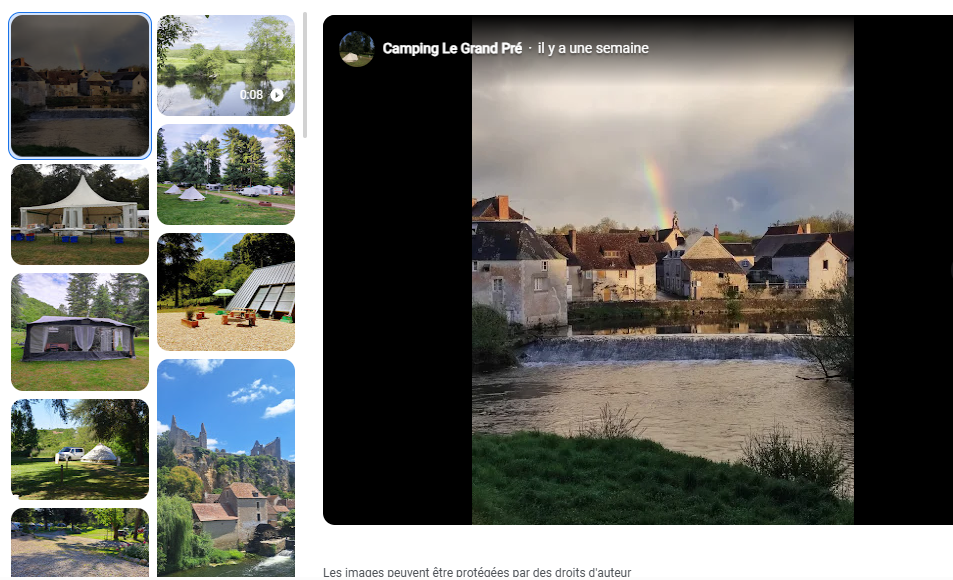Screen dimensions: 953x580
Task: Open the yurt and white van photo
Action: coord(80,449)
